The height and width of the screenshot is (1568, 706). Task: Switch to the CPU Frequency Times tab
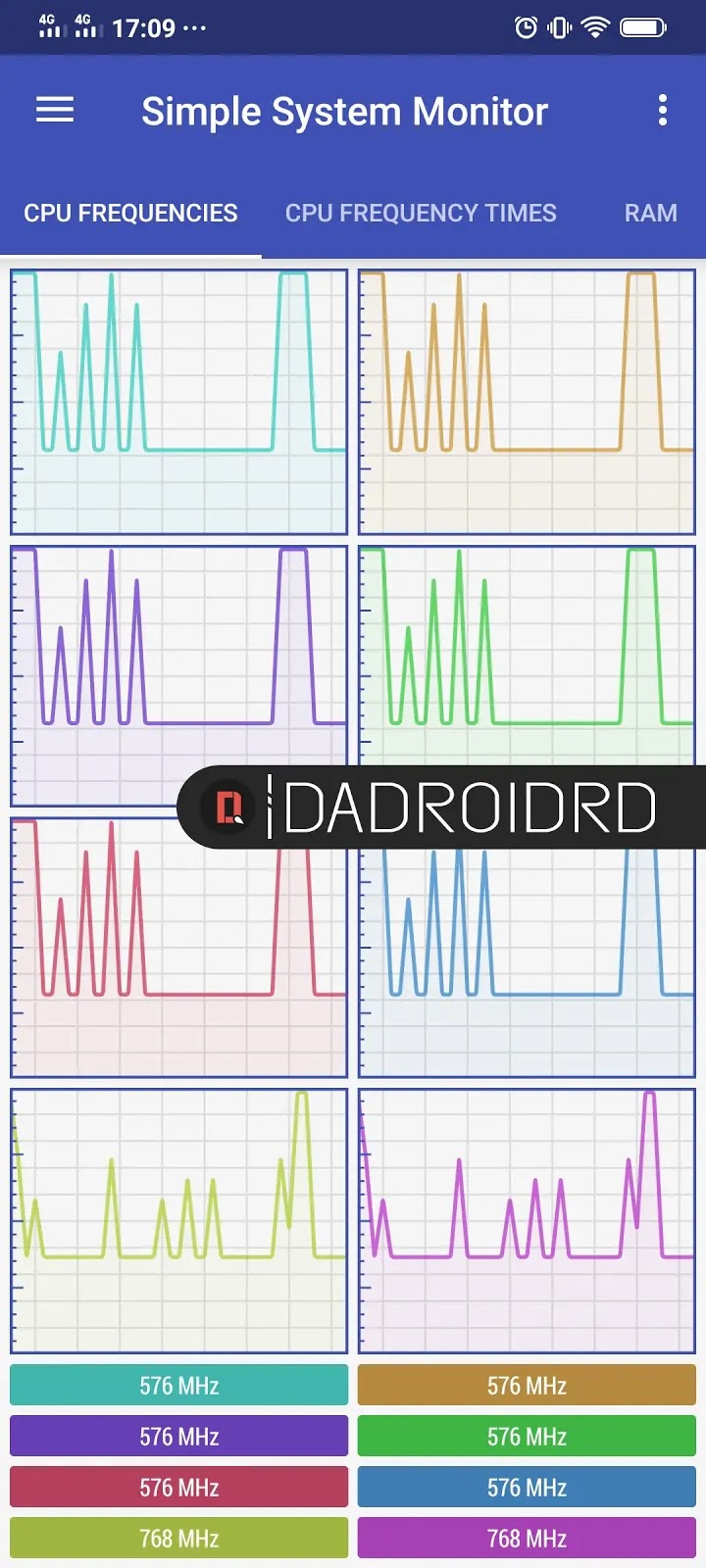click(421, 213)
